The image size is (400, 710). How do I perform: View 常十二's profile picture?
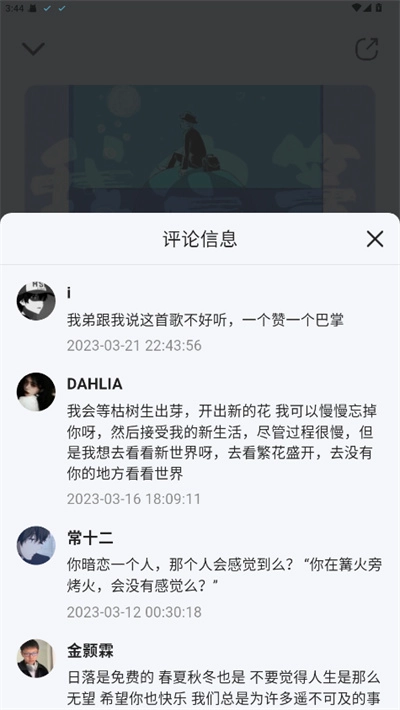[36, 545]
